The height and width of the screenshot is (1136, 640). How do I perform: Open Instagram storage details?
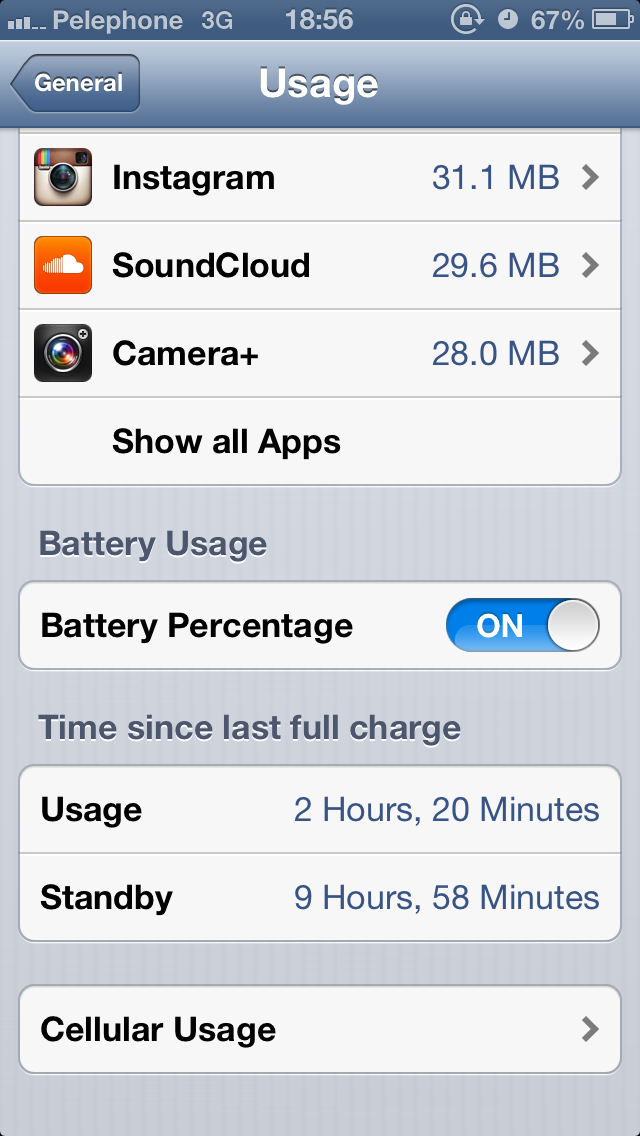(320, 178)
